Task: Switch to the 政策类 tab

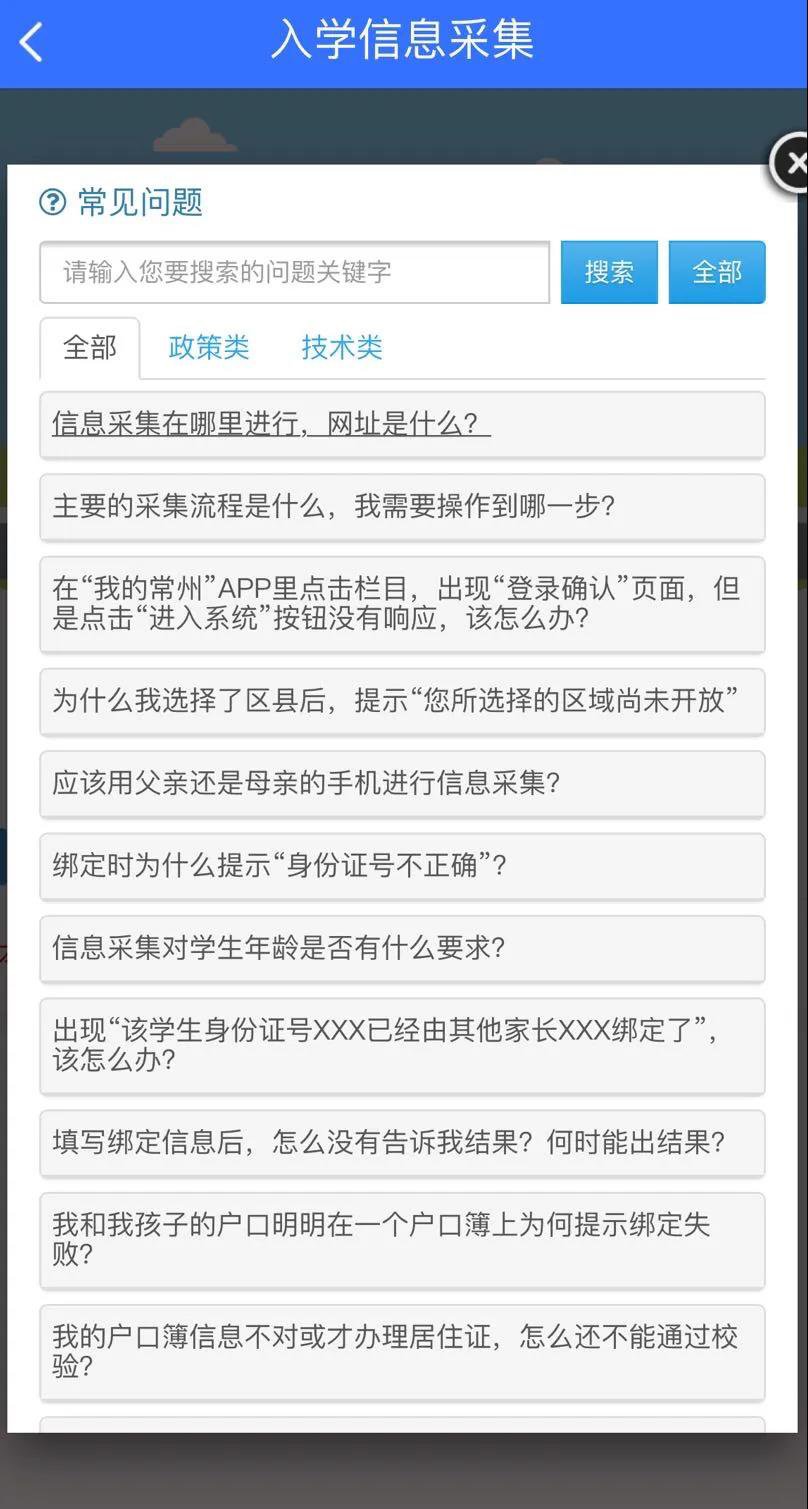Action: click(x=208, y=348)
